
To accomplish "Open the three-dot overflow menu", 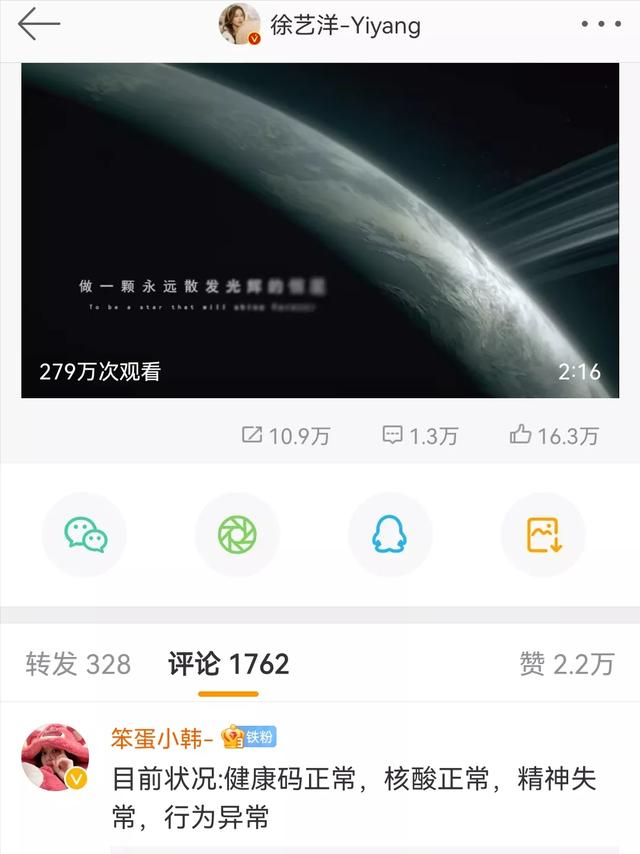I will (x=600, y=24).
